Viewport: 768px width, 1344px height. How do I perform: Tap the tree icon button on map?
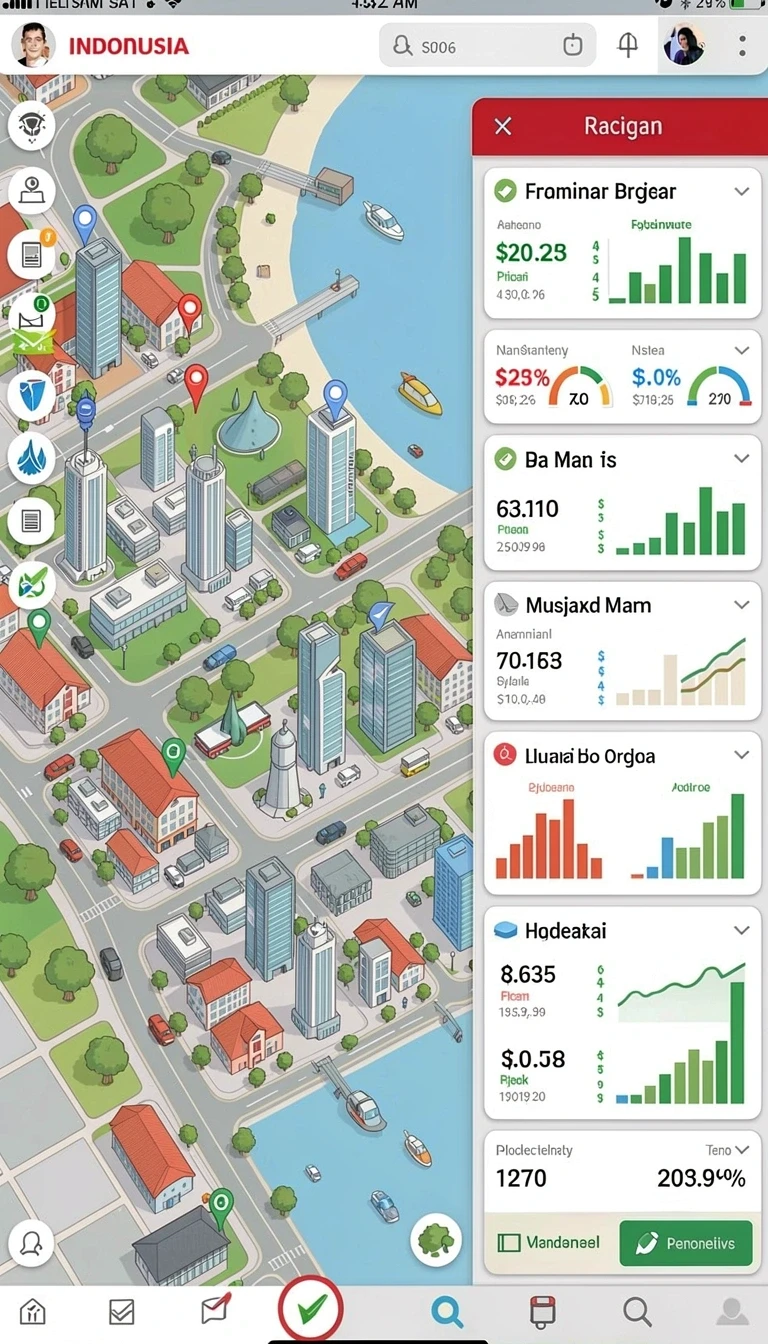point(436,1241)
